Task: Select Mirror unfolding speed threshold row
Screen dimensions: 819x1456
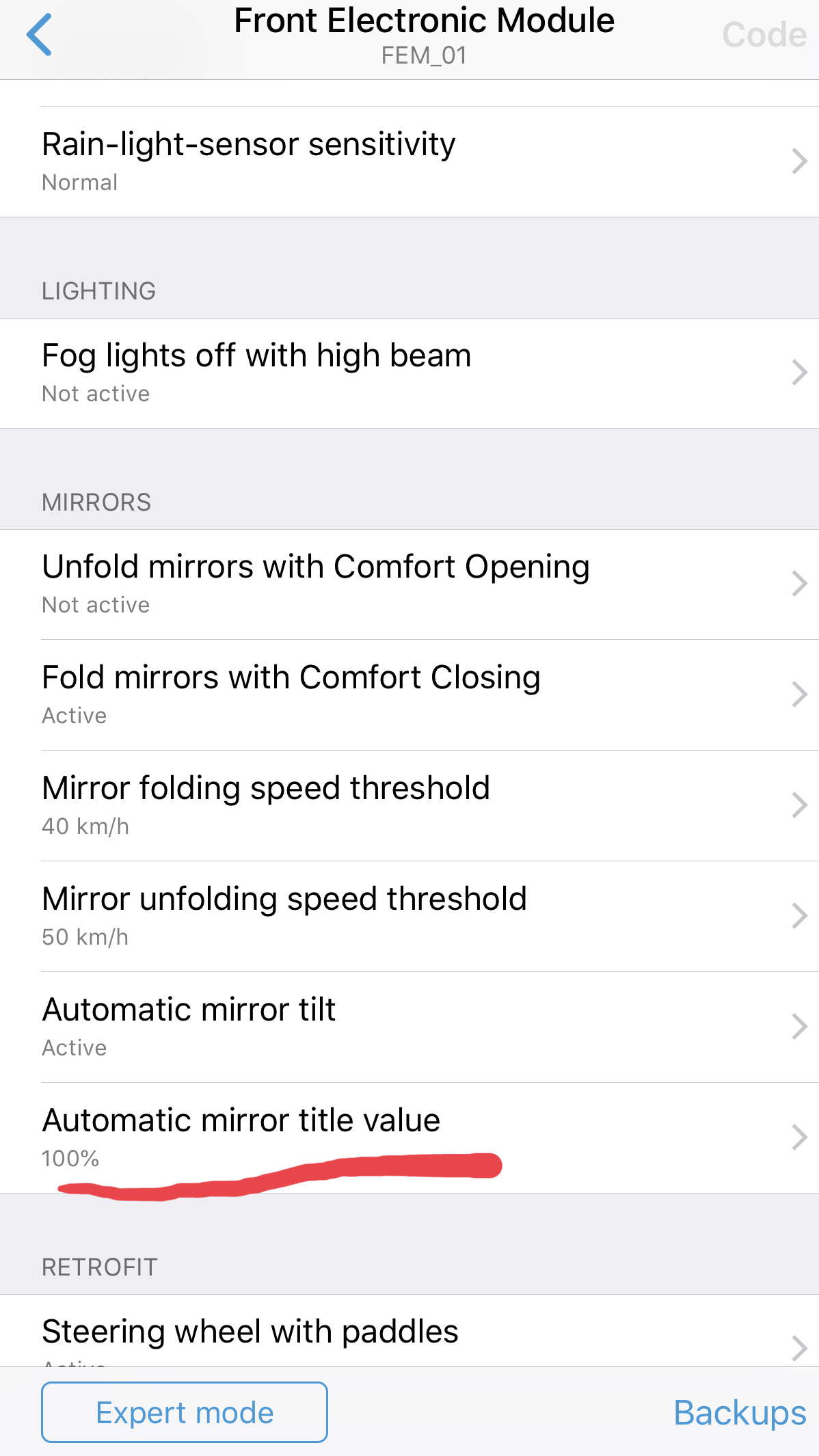Action: [409, 917]
